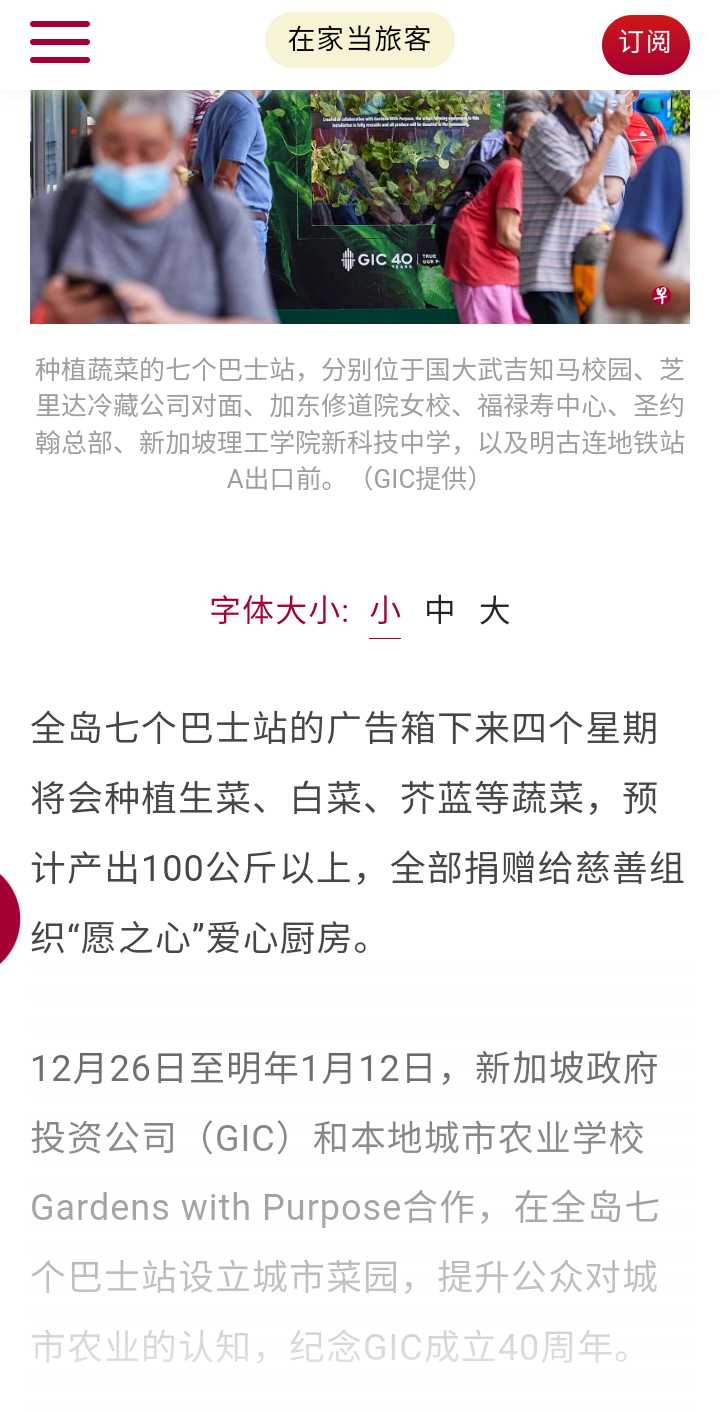This screenshot has height=1412, width=720.
Task: Tap the 在家当旅客 chip
Action: [x=360, y=40]
